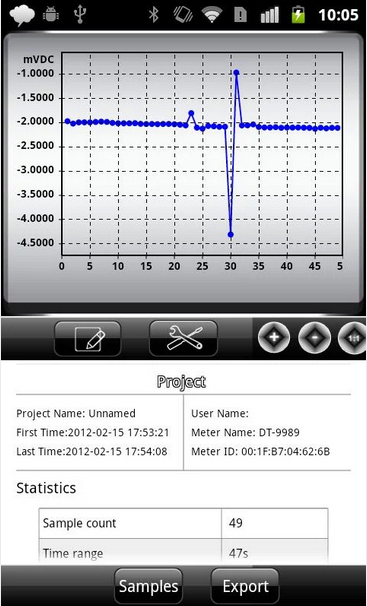This screenshot has height=606, width=367.
Task: Open the Samples list
Action: (148, 586)
